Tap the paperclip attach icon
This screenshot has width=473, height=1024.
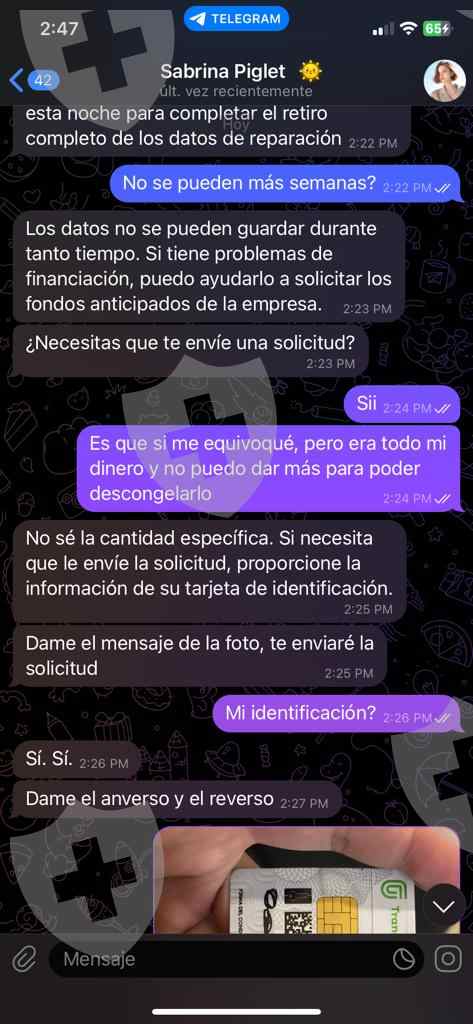click(x=24, y=959)
